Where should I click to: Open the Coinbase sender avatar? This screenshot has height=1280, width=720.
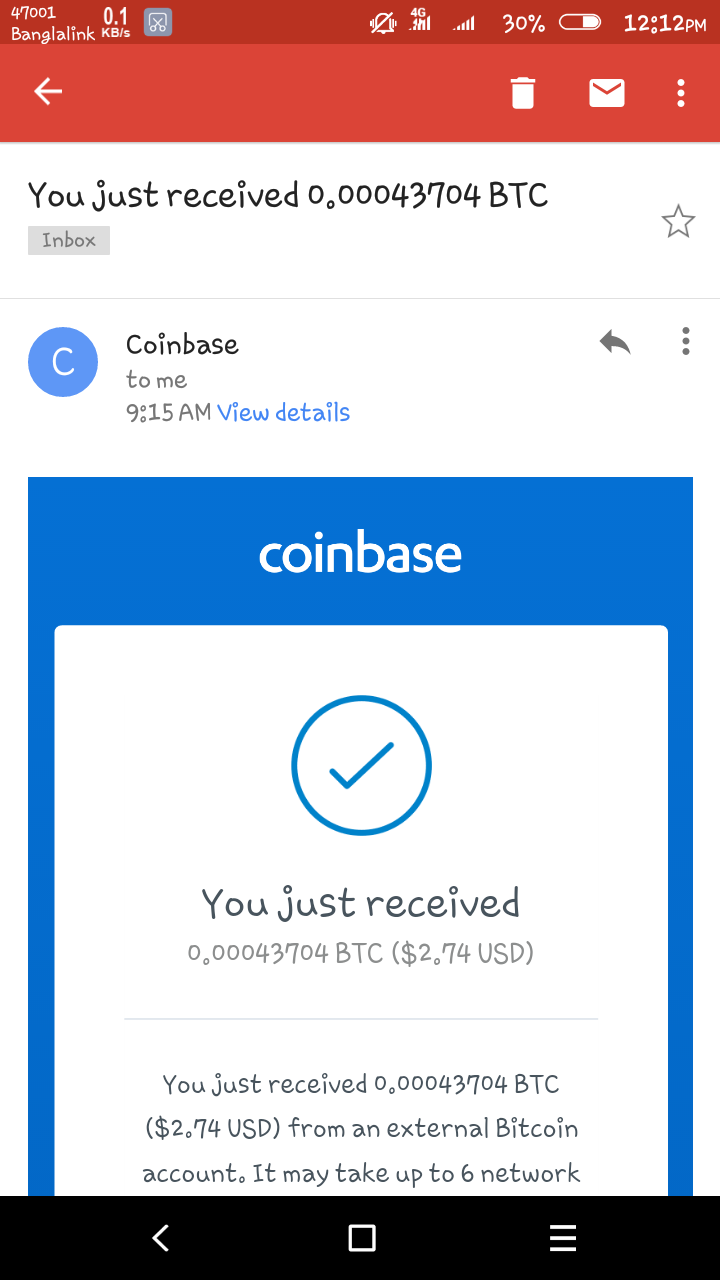click(63, 362)
